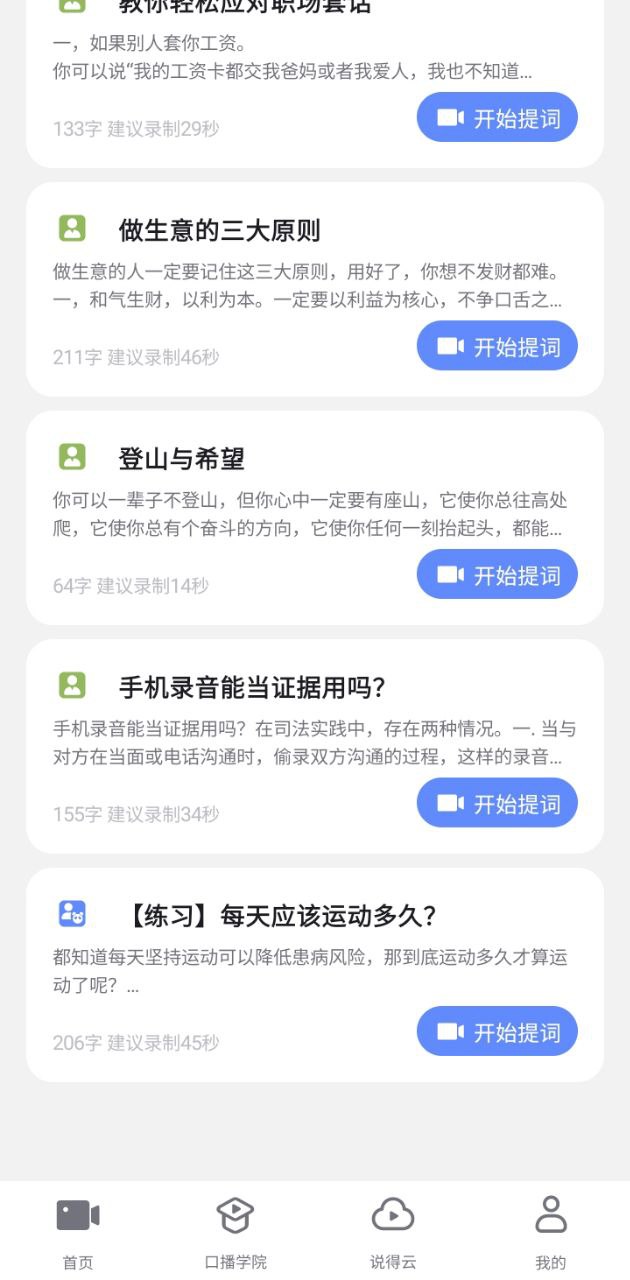This screenshot has height=1280, width=630.
Task: Start teleprompter for 登山与希望
Action: [x=497, y=574]
